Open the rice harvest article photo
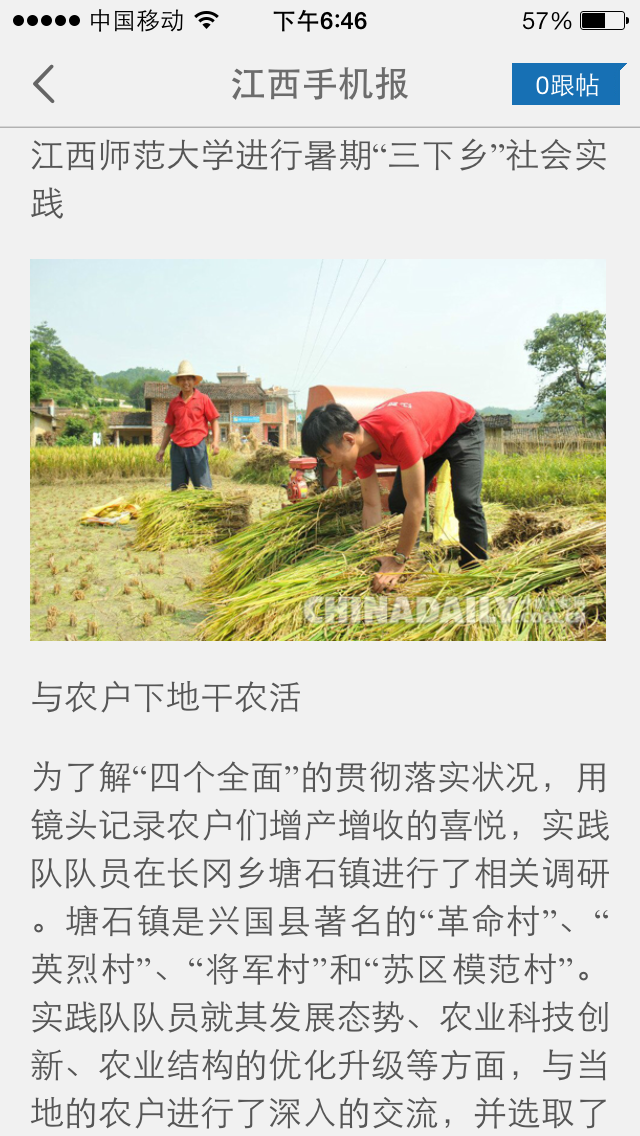 [x=317, y=449]
